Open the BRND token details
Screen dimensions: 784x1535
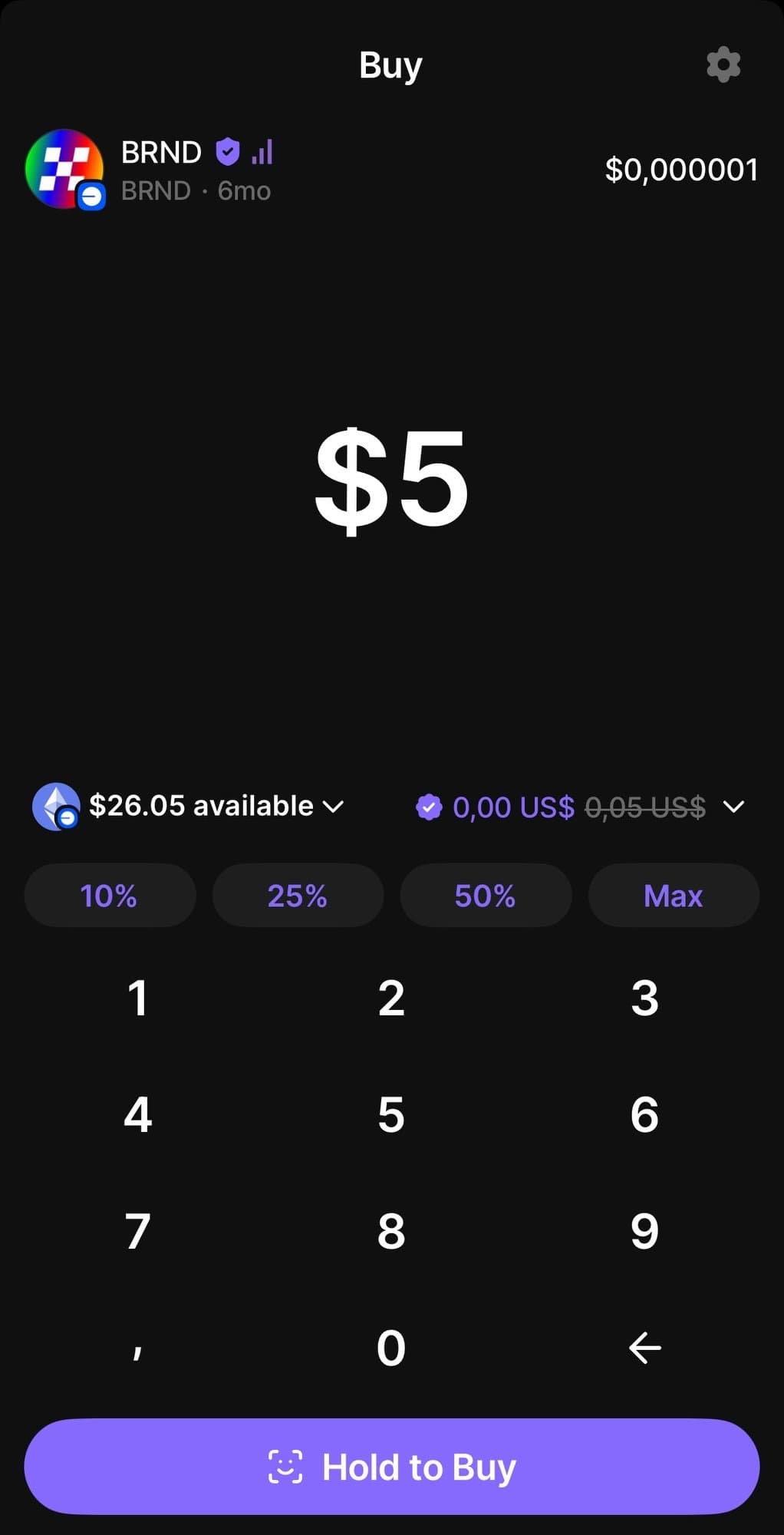pos(161,170)
